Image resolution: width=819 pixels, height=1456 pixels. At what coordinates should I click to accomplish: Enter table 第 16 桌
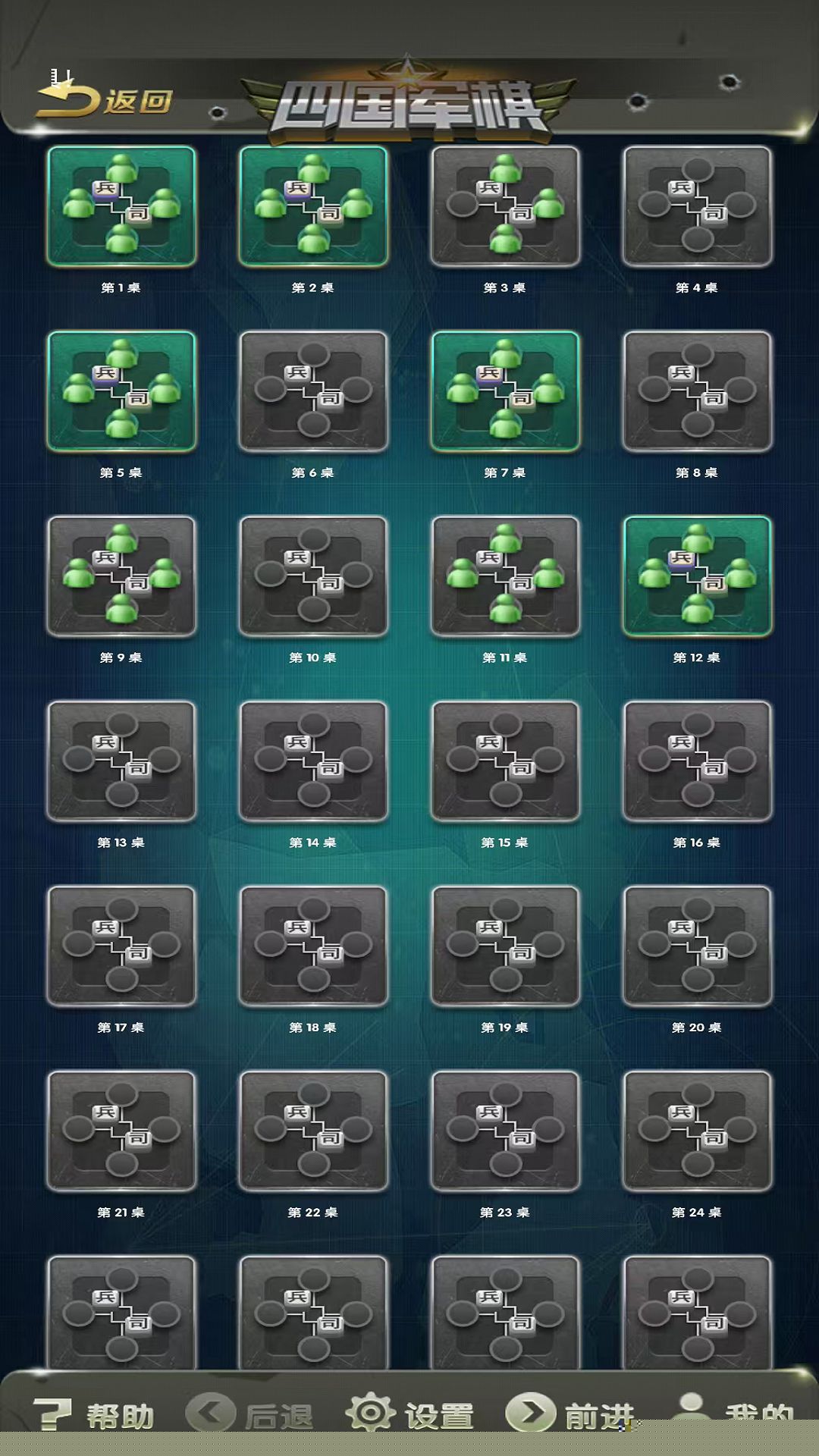click(697, 761)
